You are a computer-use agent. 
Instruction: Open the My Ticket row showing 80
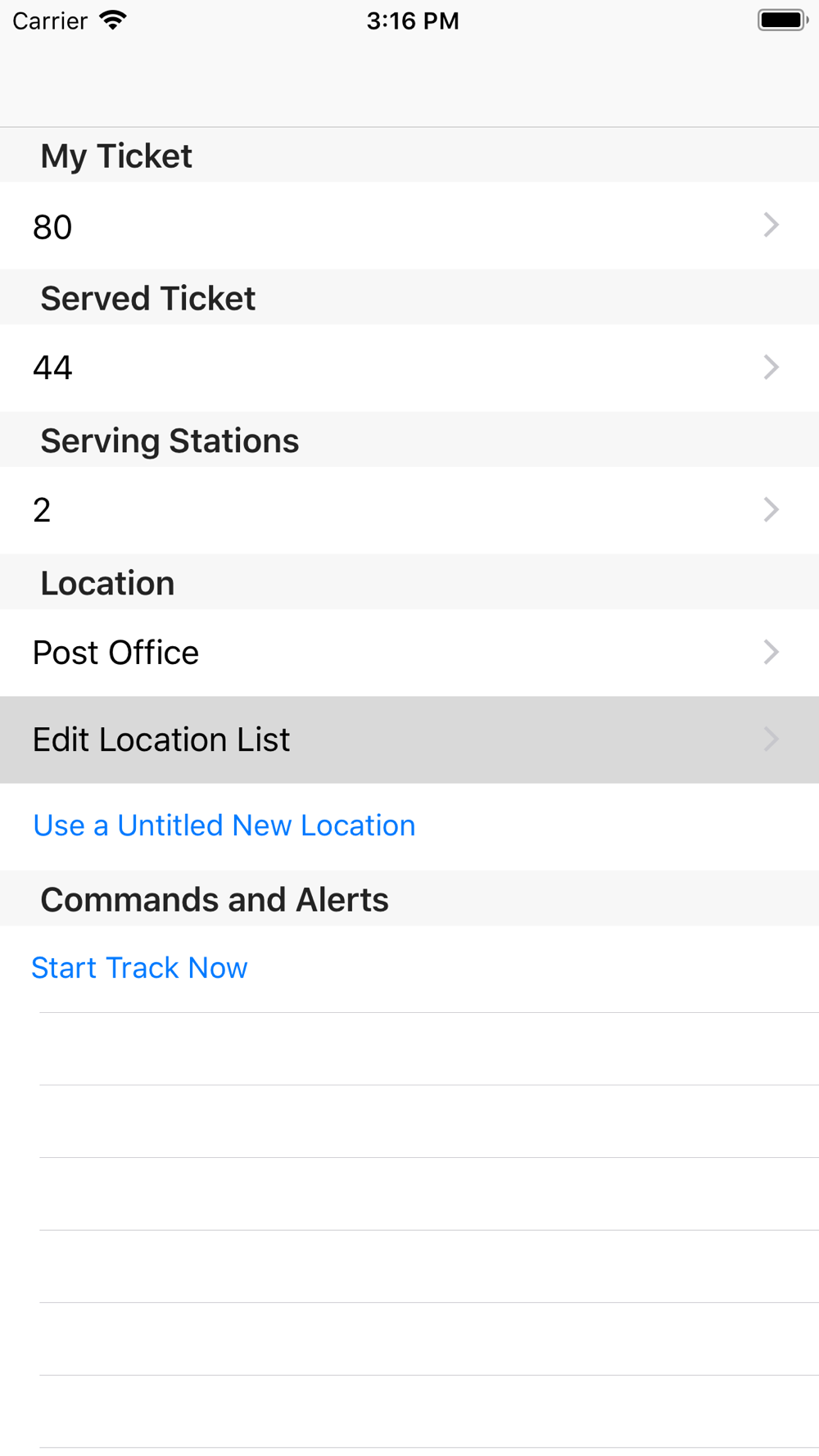pyautogui.click(x=409, y=226)
